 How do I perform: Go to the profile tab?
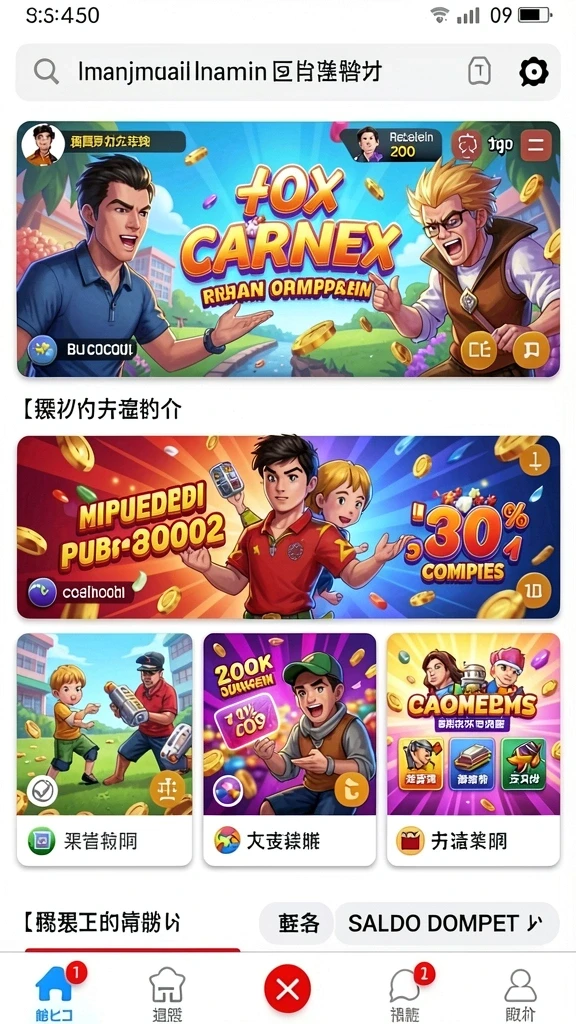click(520, 993)
